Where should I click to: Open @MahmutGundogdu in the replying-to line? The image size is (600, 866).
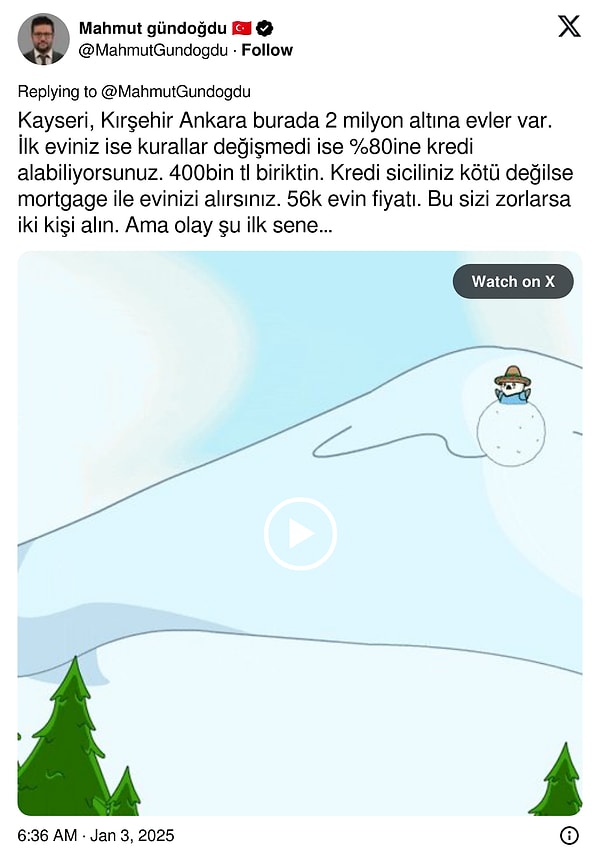coord(179,90)
